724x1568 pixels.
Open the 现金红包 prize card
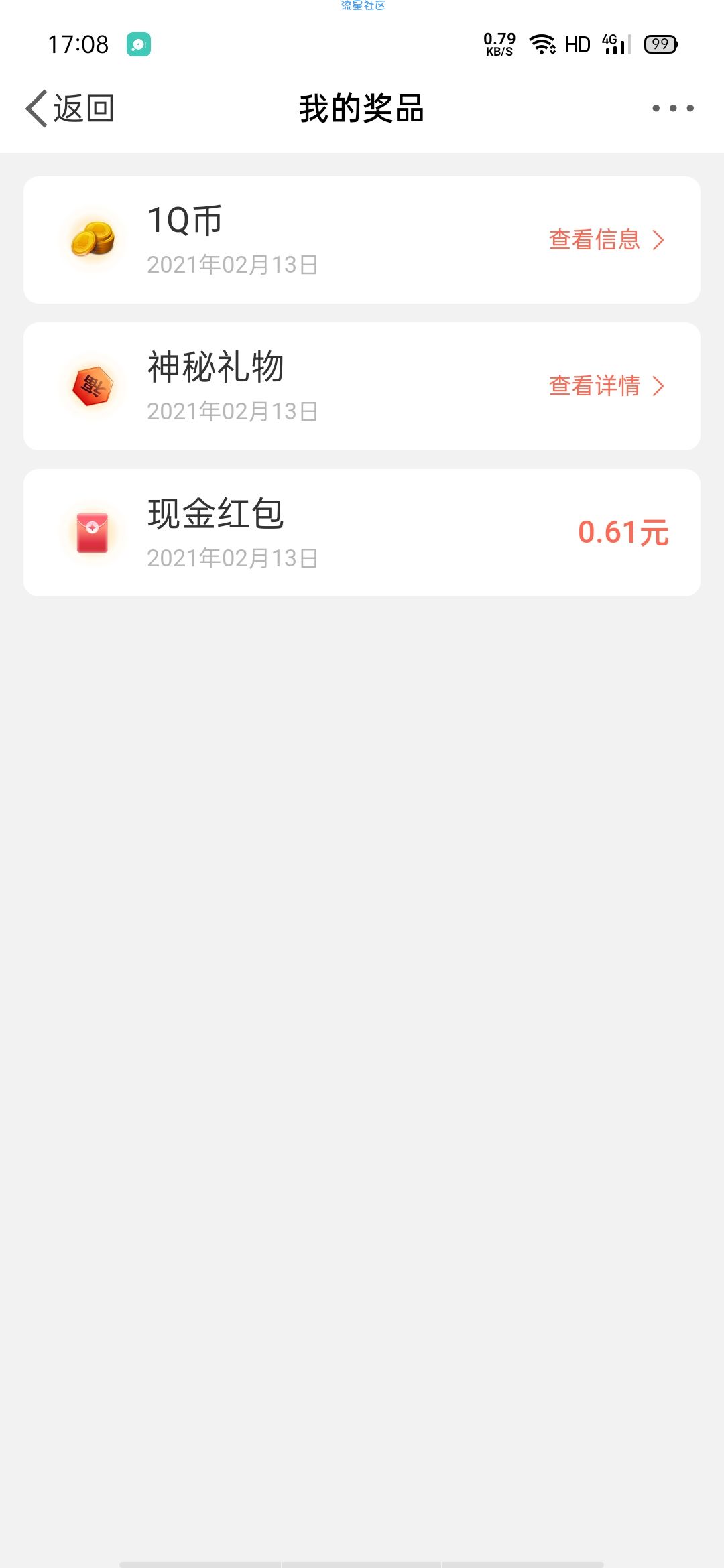click(x=362, y=533)
